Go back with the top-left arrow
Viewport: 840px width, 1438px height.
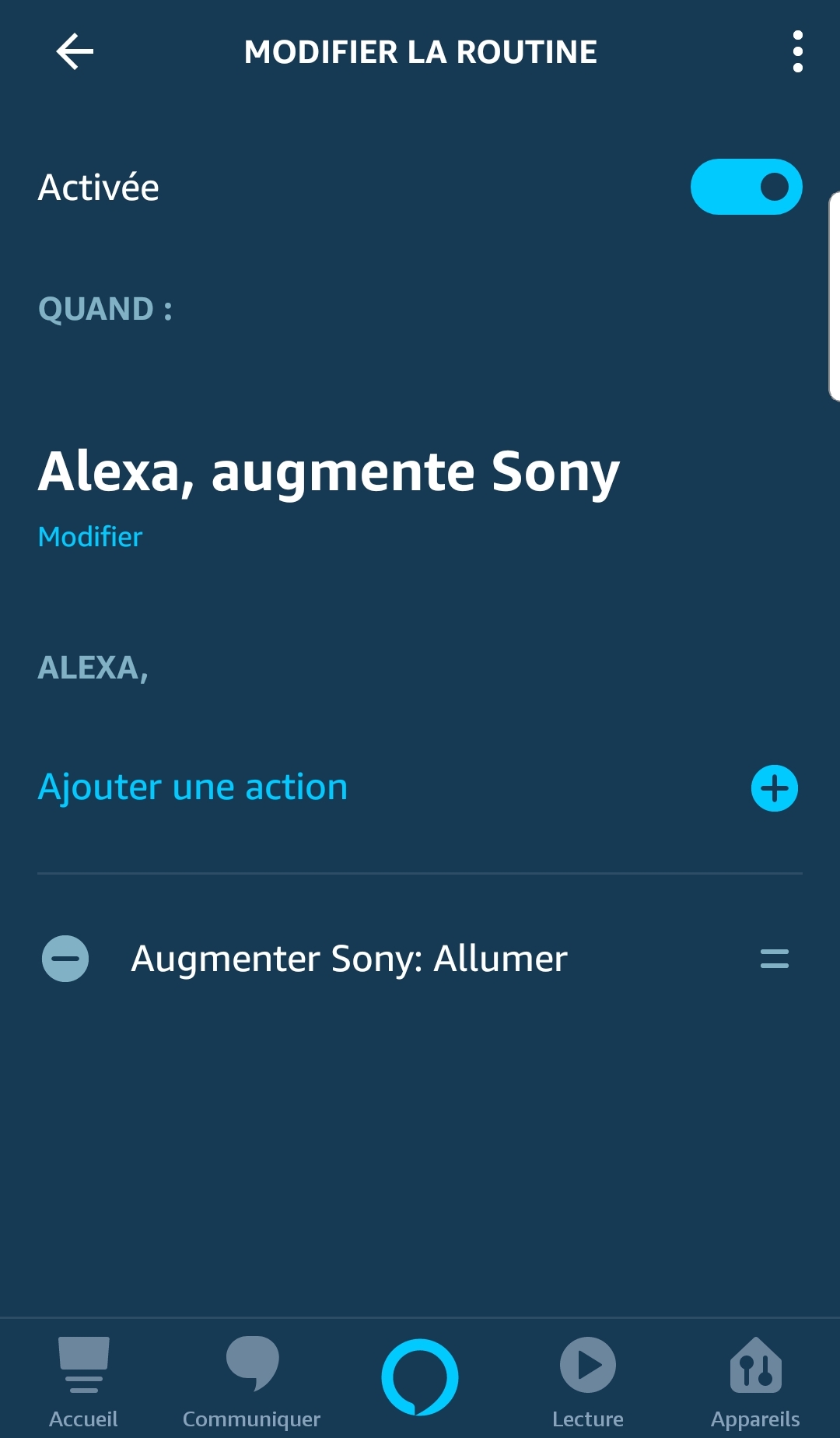75,52
